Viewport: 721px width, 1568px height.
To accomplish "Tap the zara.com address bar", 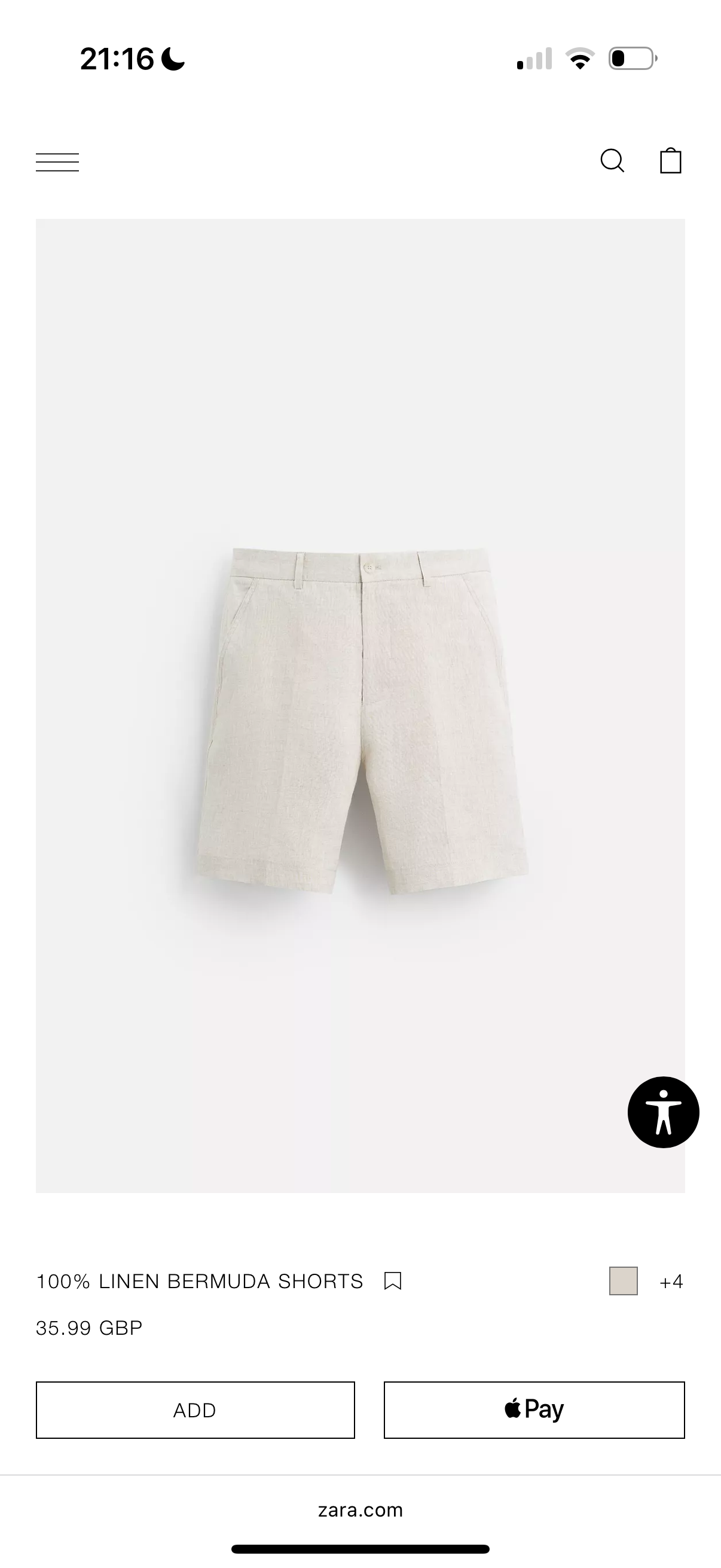I will 360,1510.
